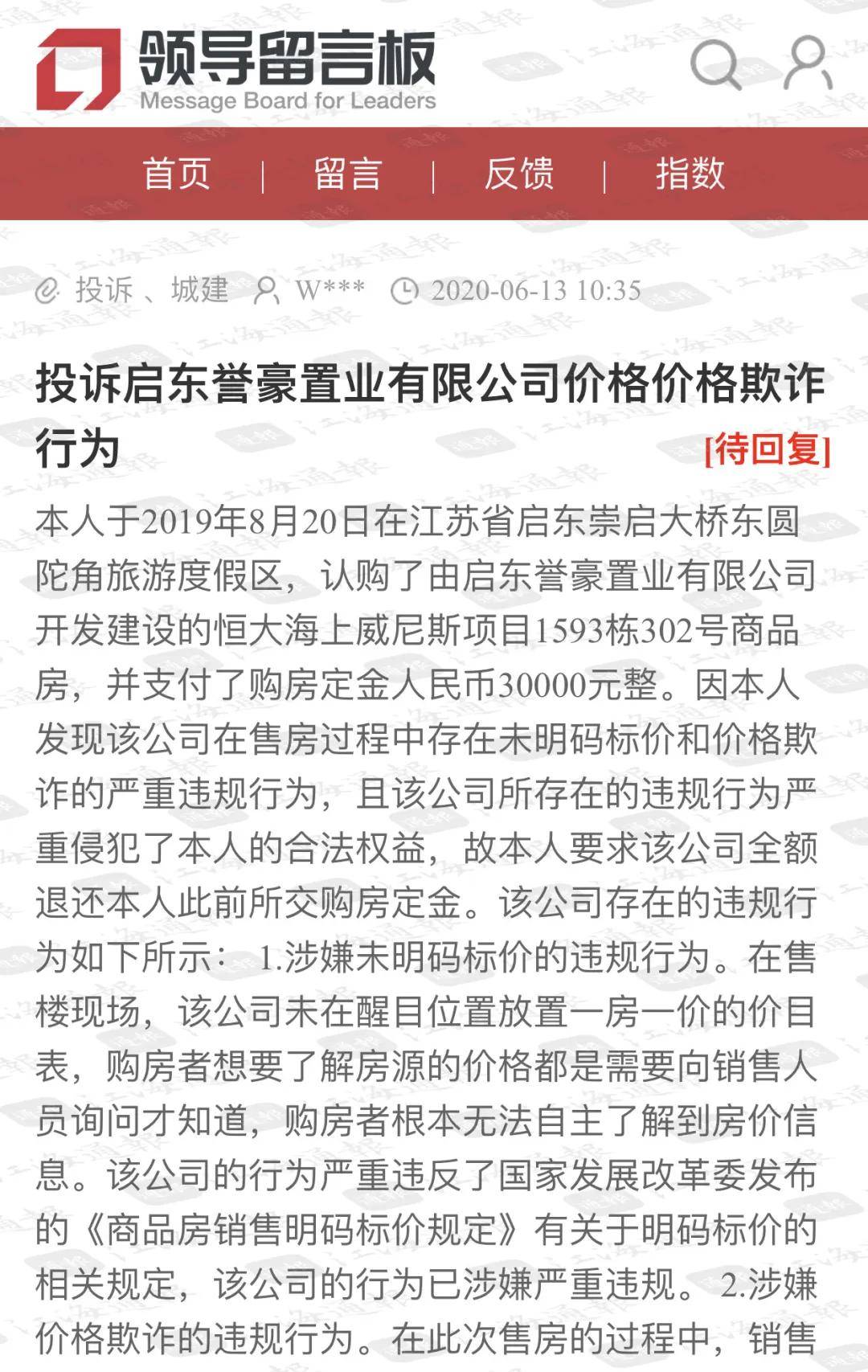Go to the 首页 tab

tap(177, 174)
